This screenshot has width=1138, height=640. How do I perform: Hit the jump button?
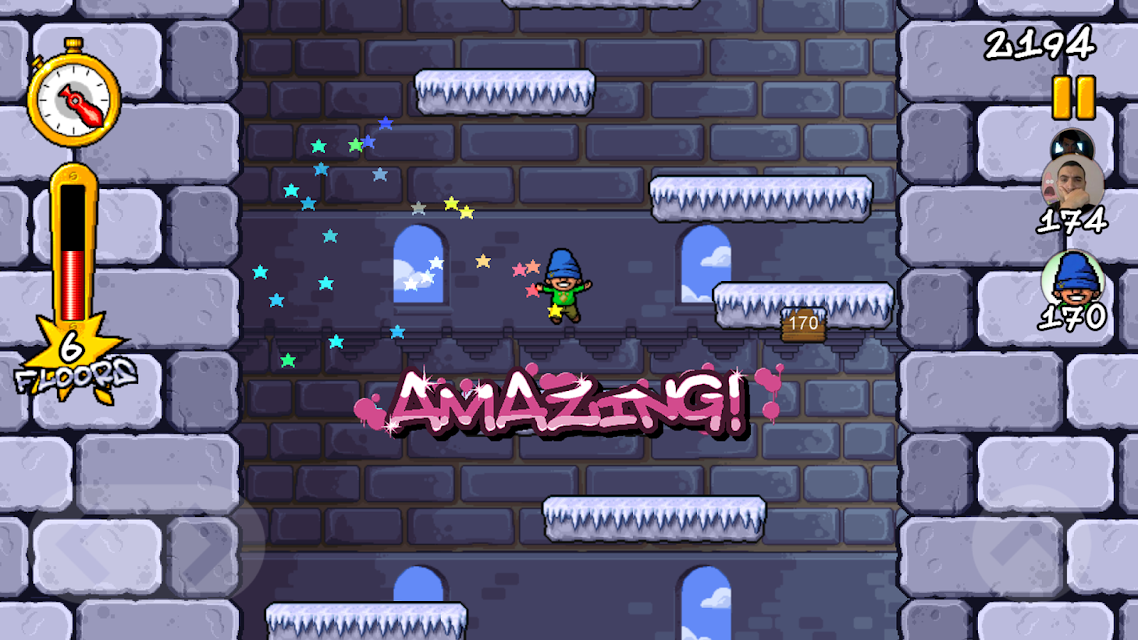point(1030,545)
